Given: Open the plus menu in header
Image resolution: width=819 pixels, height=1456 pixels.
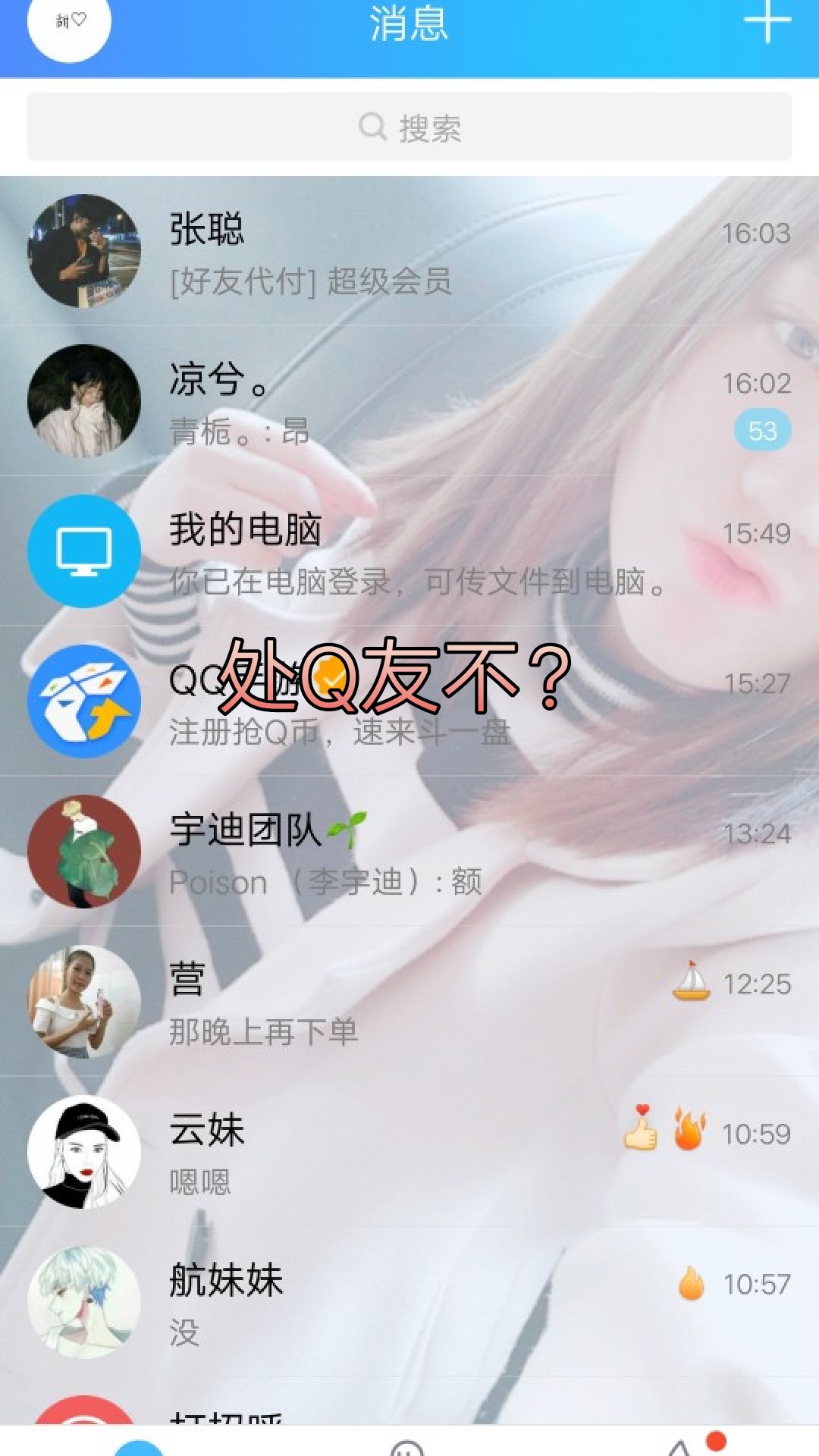Looking at the screenshot, I should pyautogui.click(x=767, y=22).
